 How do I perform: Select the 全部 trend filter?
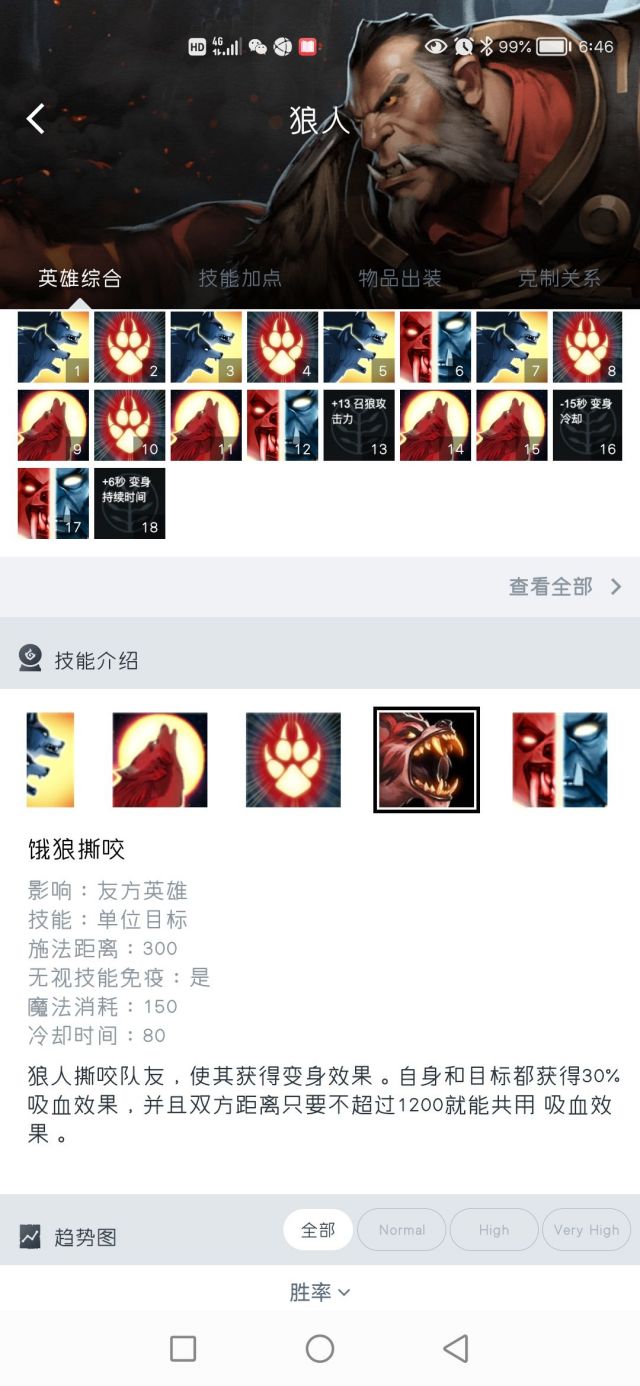(318, 1230)
